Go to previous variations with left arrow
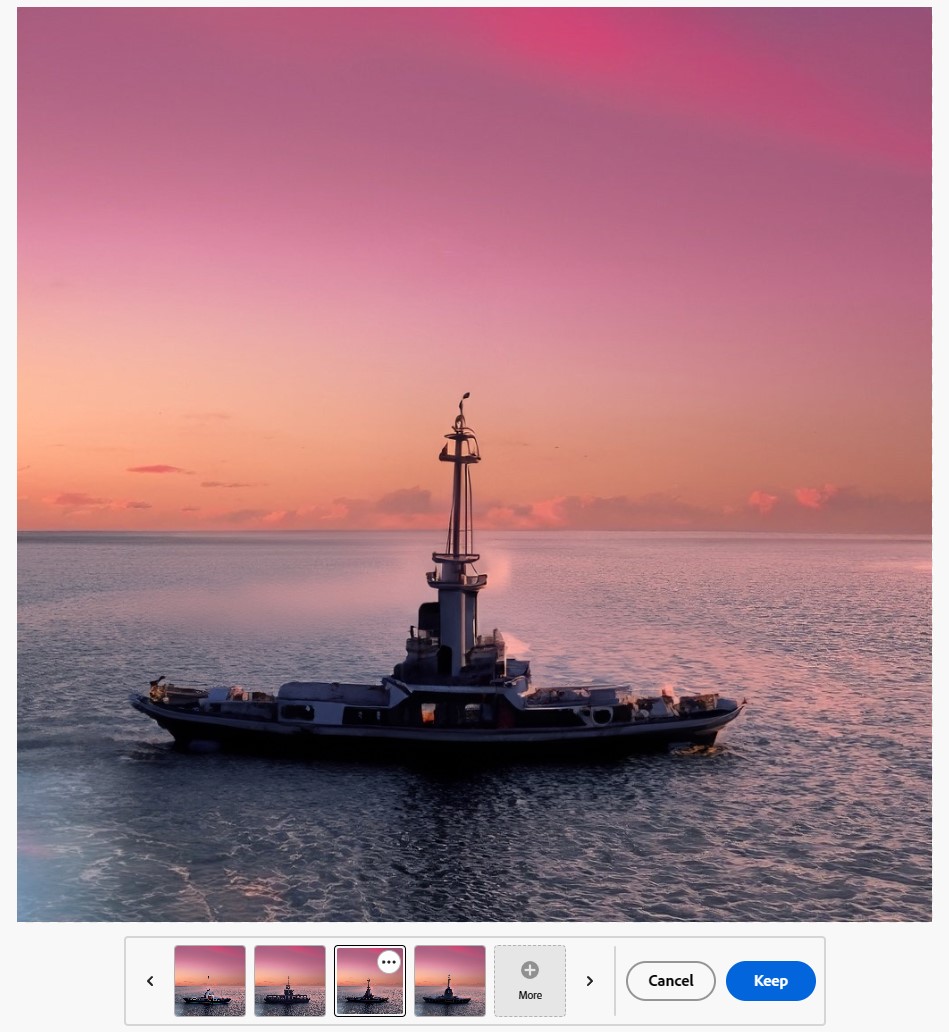 pos(150,981)
